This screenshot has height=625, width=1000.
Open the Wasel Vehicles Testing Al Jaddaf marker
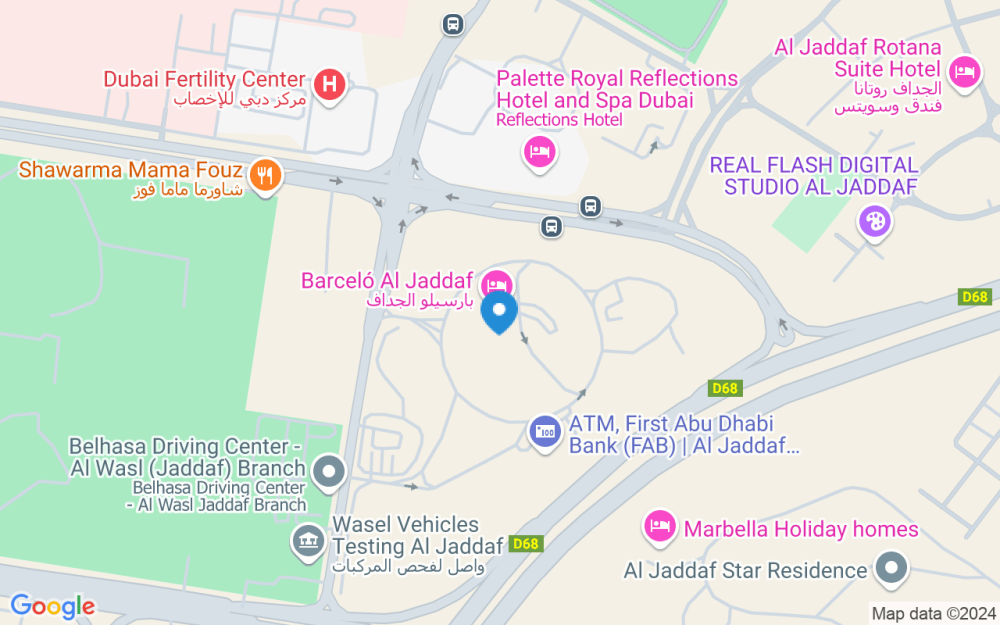pyautogui.click(x=309, y=542)
